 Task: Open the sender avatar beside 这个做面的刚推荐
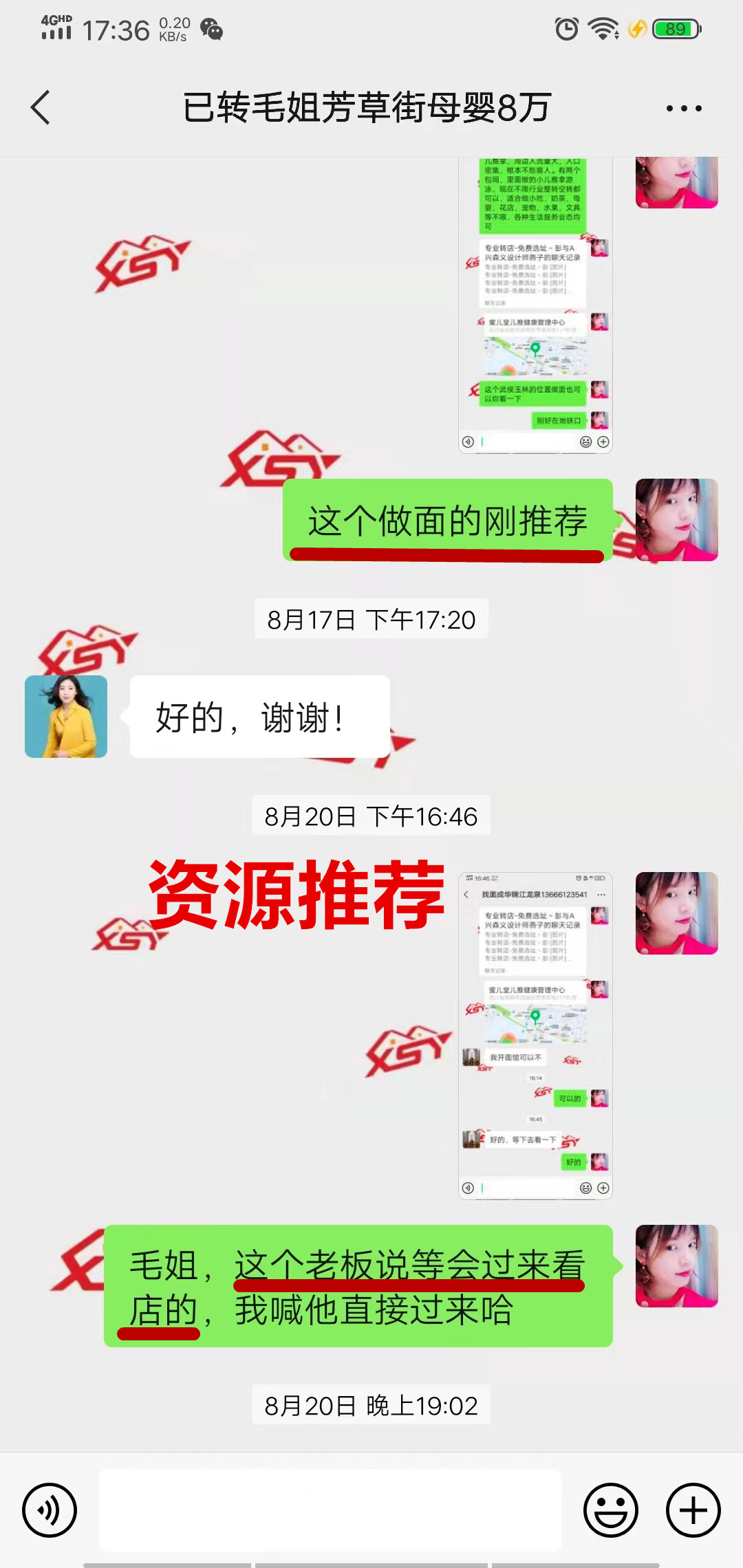[676, 520]
